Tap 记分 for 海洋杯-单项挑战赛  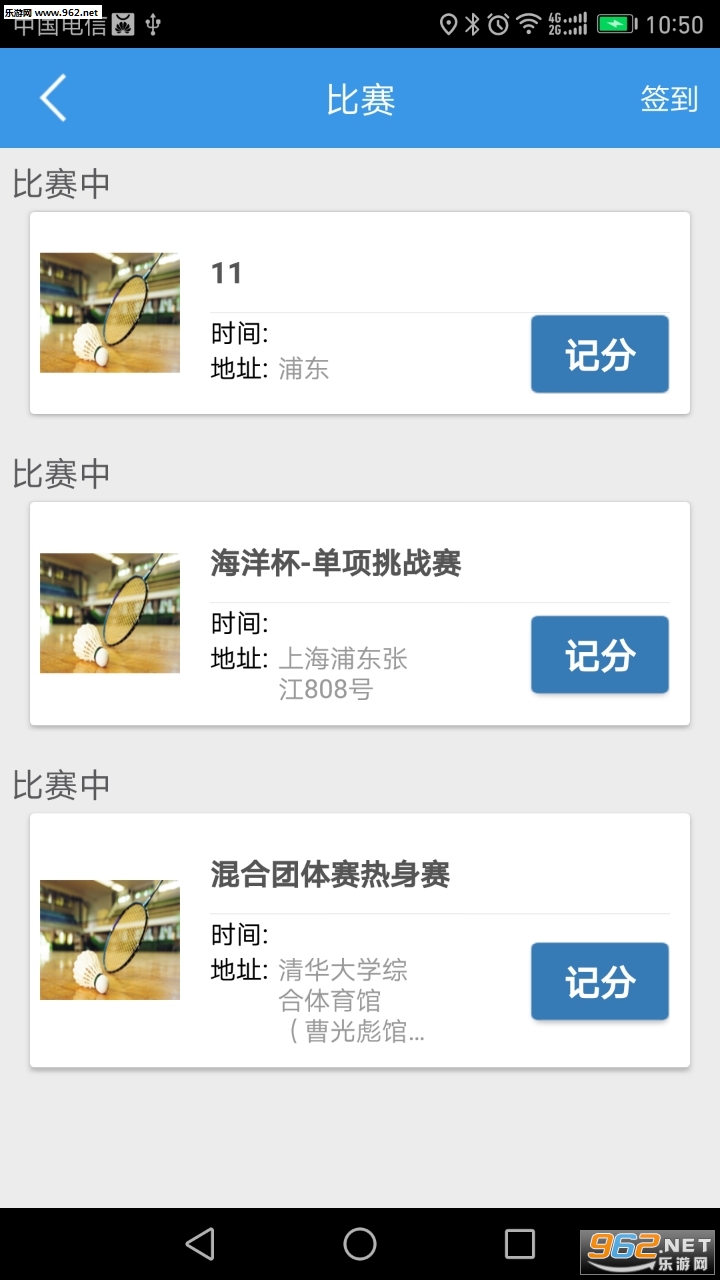599,655
